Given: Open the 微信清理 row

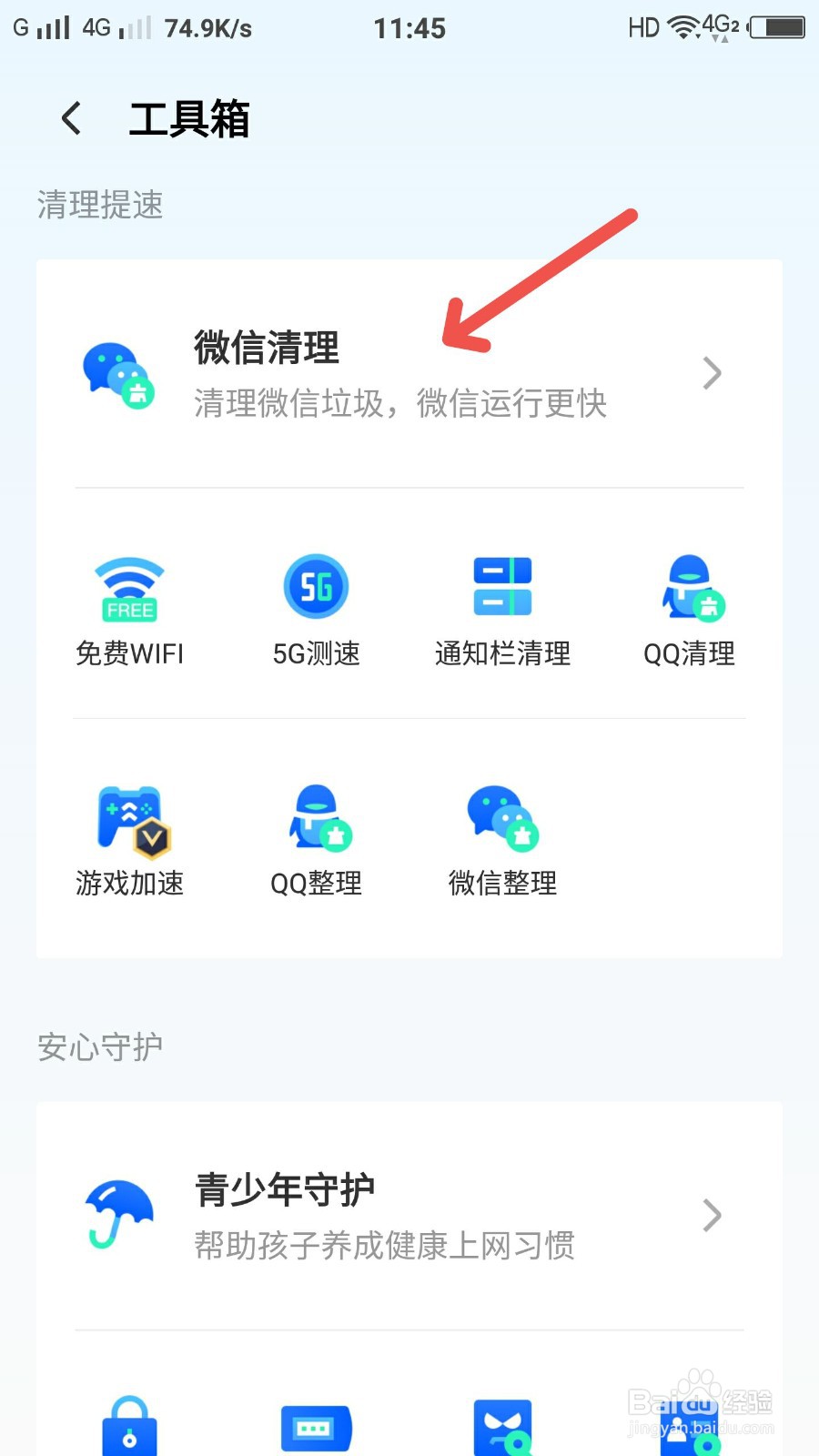Looking at the screenshot, I should [409, 374].
